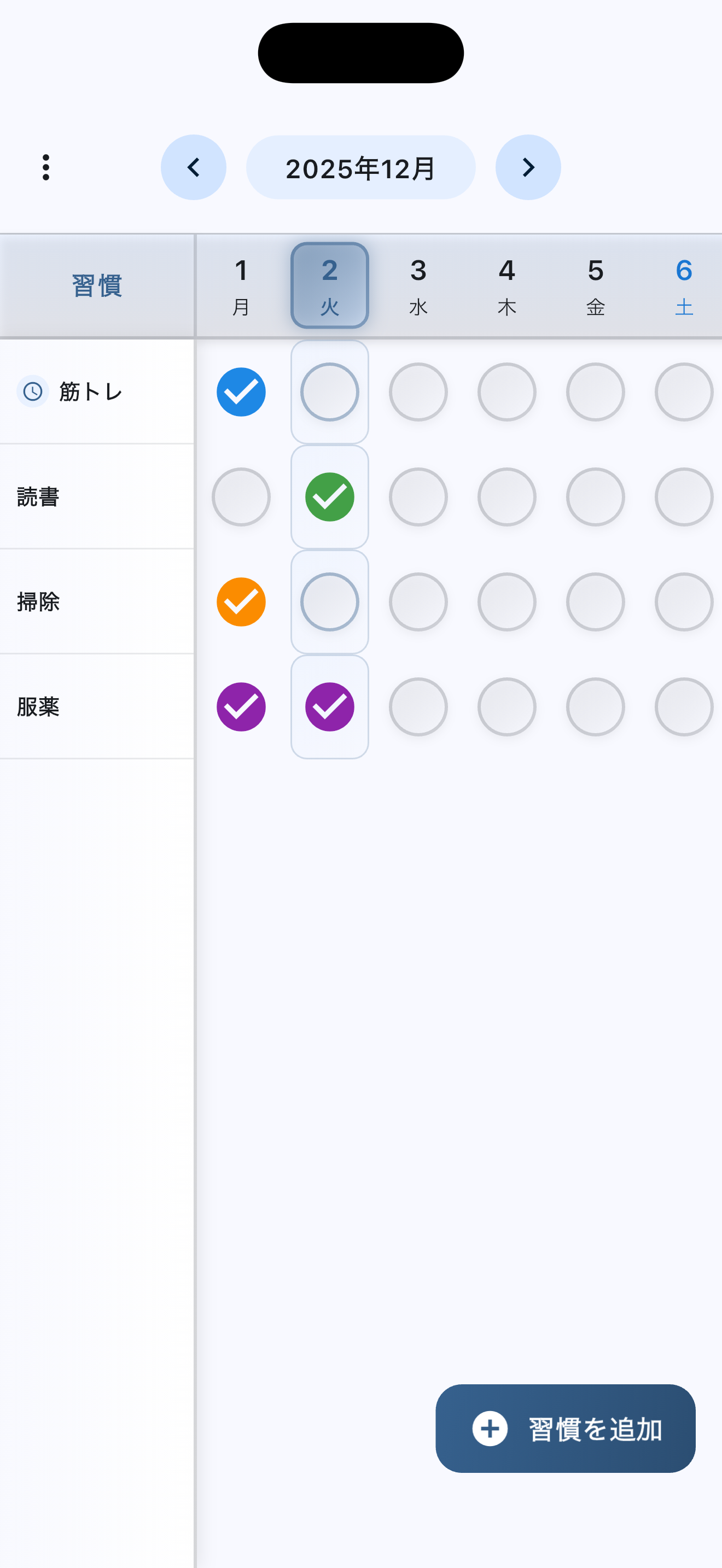Uncheck 掃除 for day 1 (月)

click(241, 602)
